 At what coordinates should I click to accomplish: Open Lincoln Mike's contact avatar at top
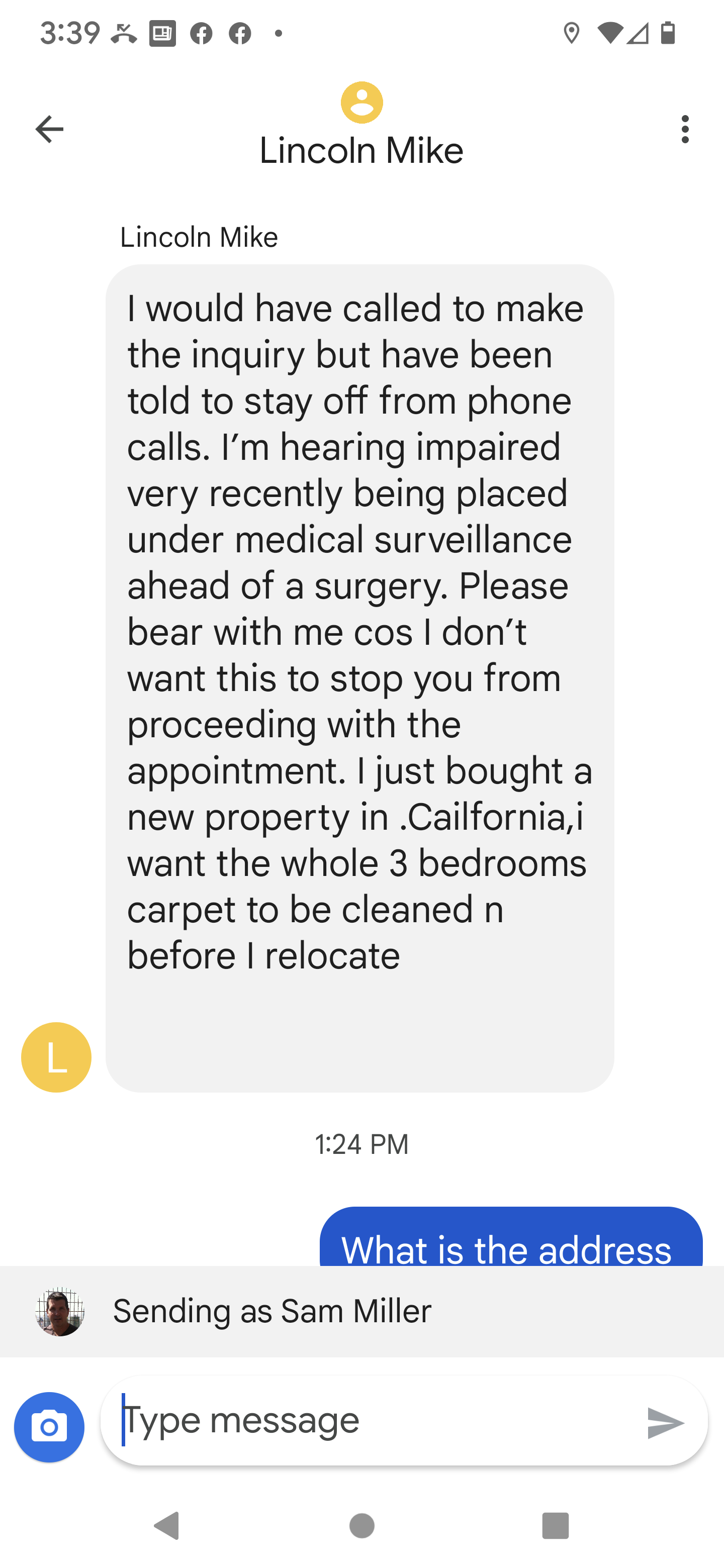[361, 103]
